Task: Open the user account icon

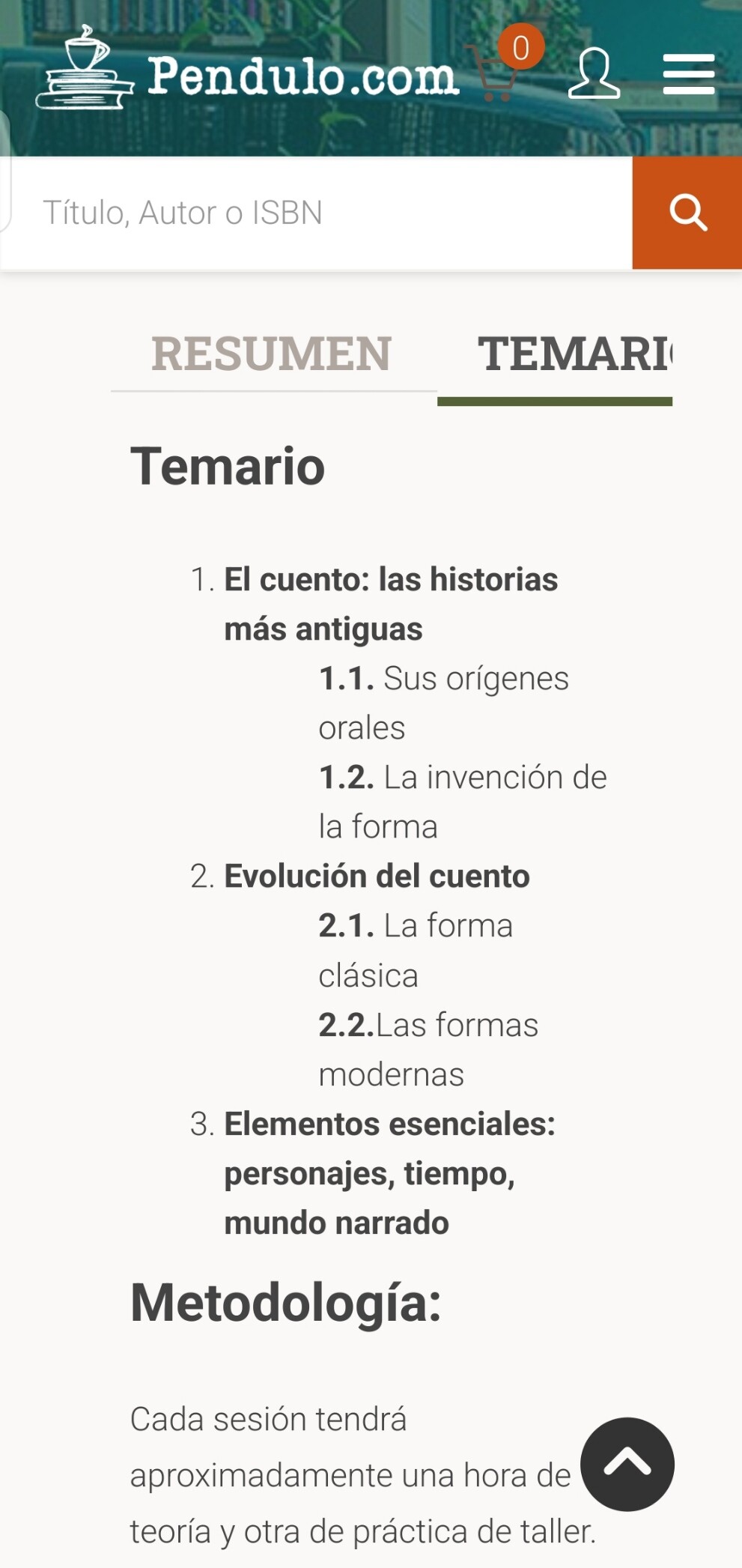Action: coord(594,73)
